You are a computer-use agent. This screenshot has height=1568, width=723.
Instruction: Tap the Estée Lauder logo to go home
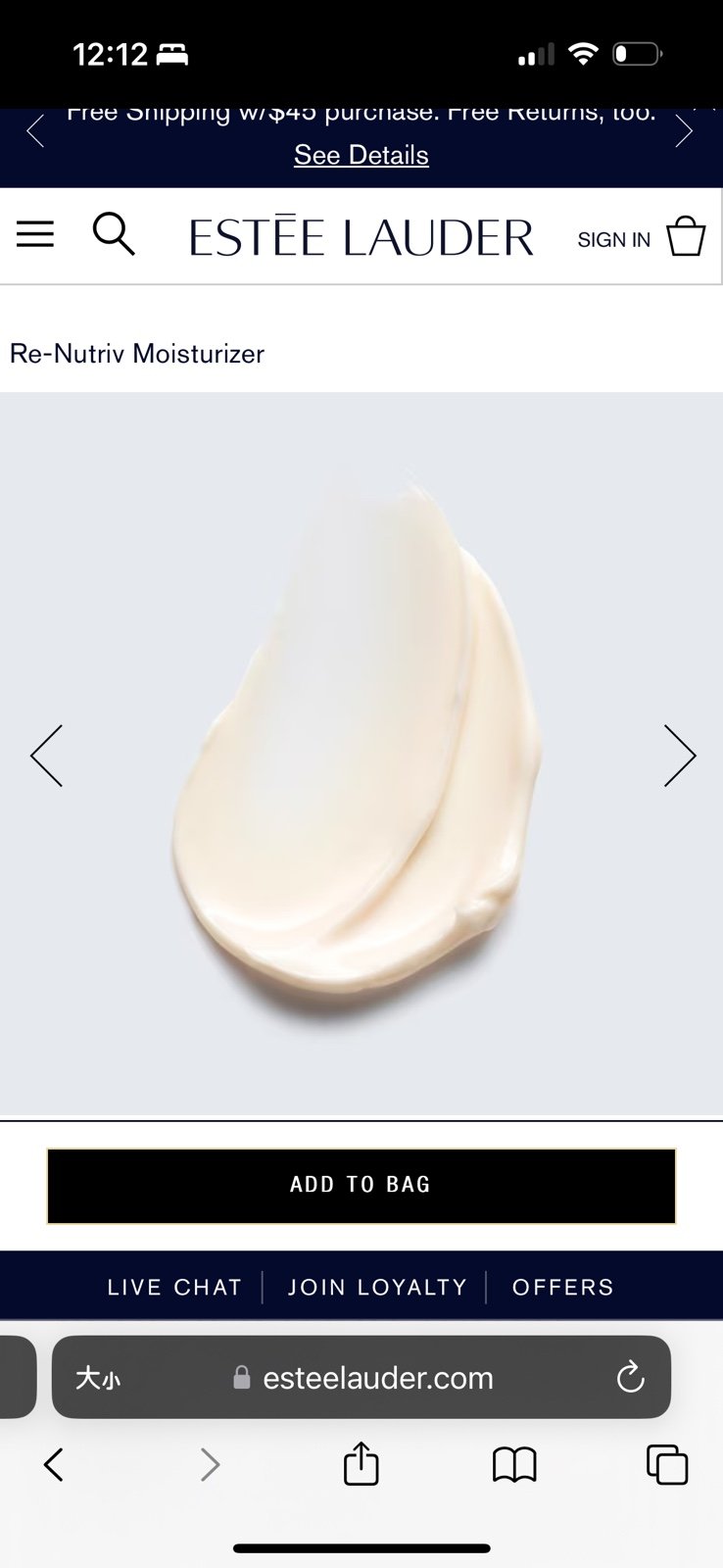[x=361, y=237]
